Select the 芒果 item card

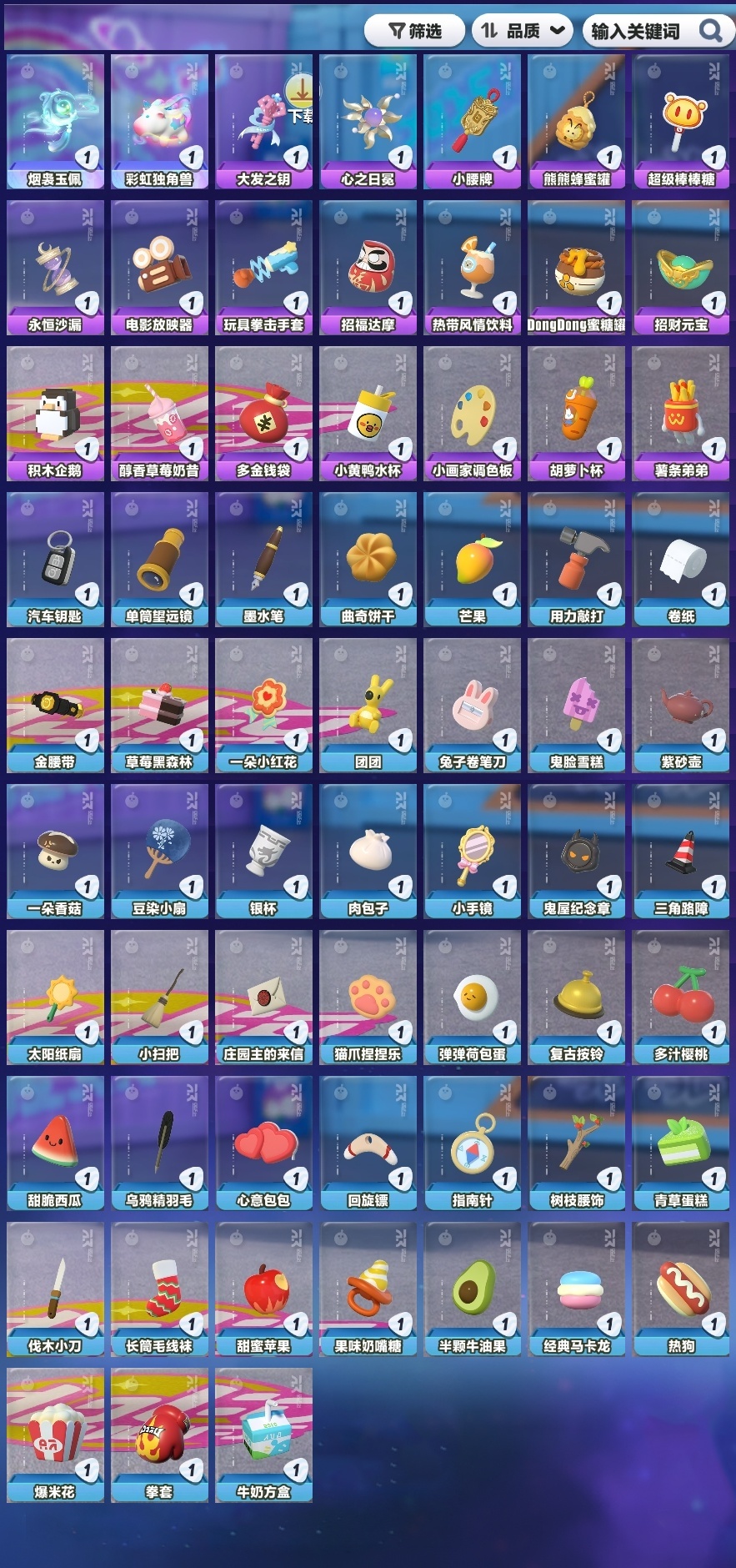click(472, 559)
